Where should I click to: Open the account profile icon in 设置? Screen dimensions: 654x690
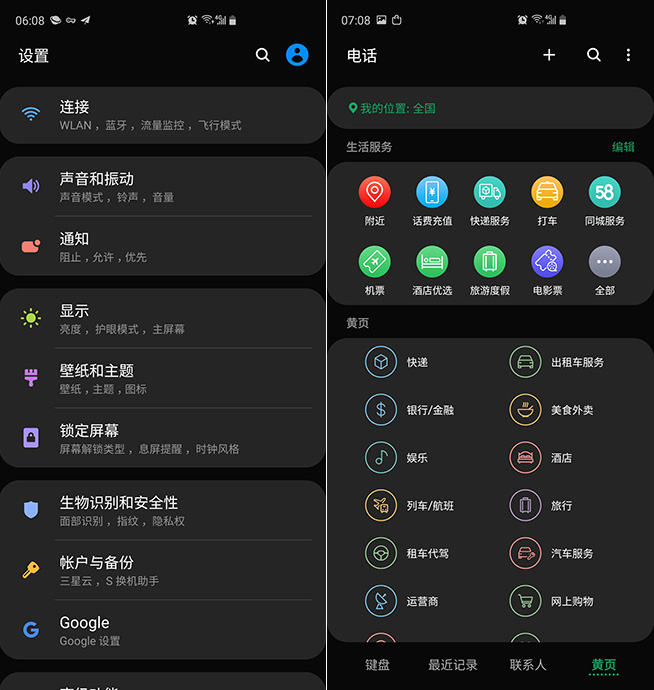click(x=297, y=56)
